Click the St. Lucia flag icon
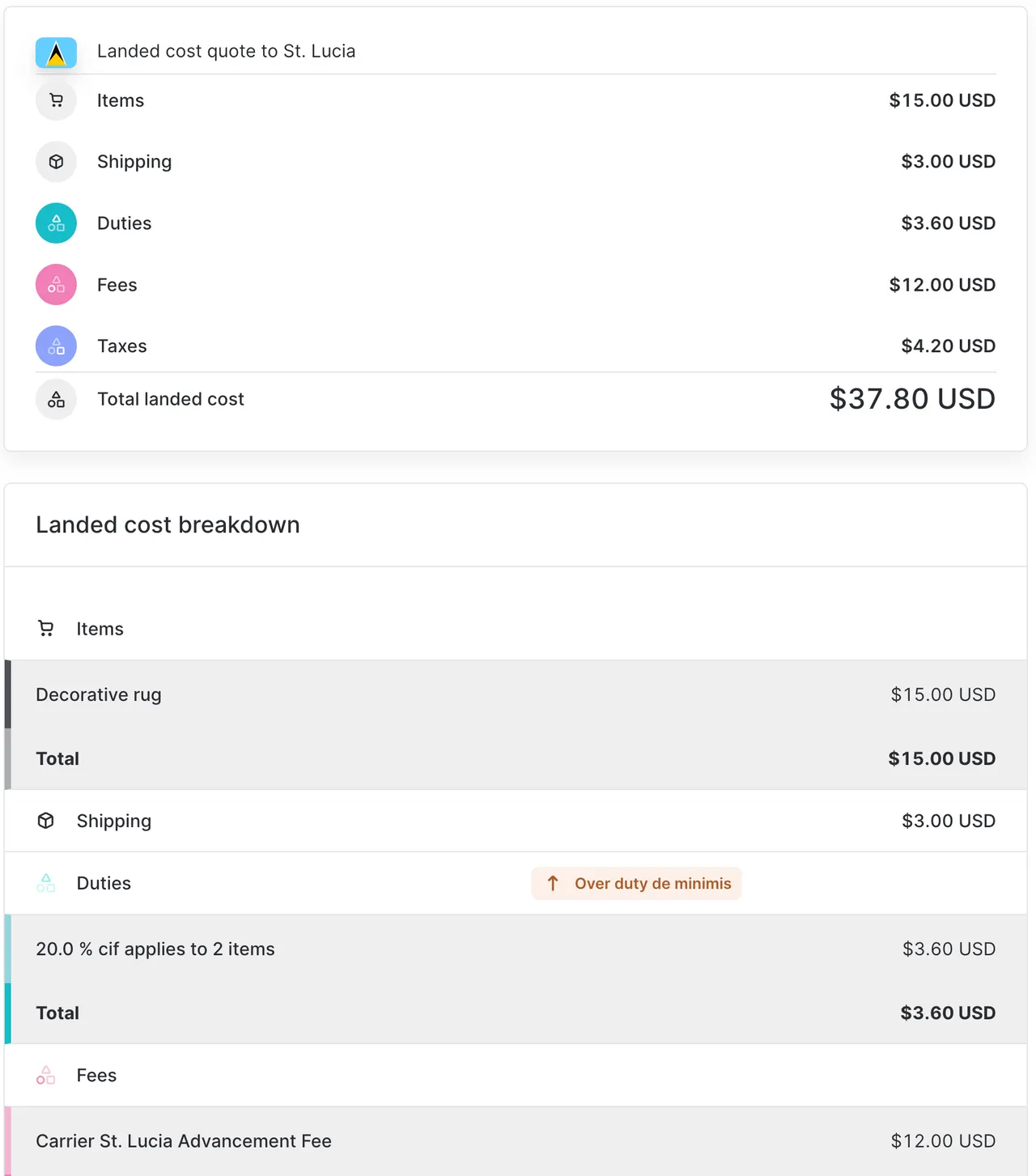The width and height of the screenshot is (1036, 1176). (55, 51)
